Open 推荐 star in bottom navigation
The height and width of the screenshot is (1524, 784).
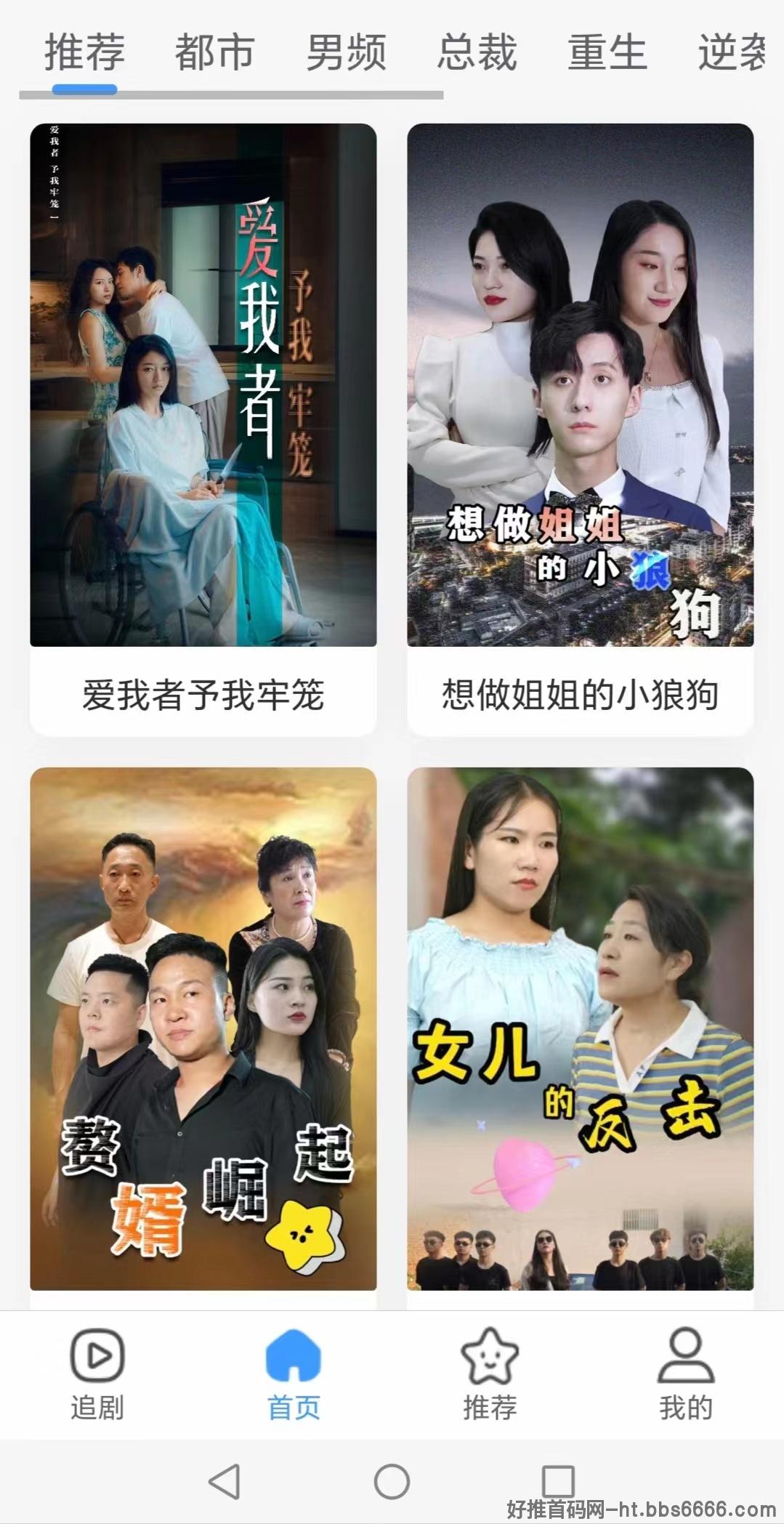[490, 1375]
